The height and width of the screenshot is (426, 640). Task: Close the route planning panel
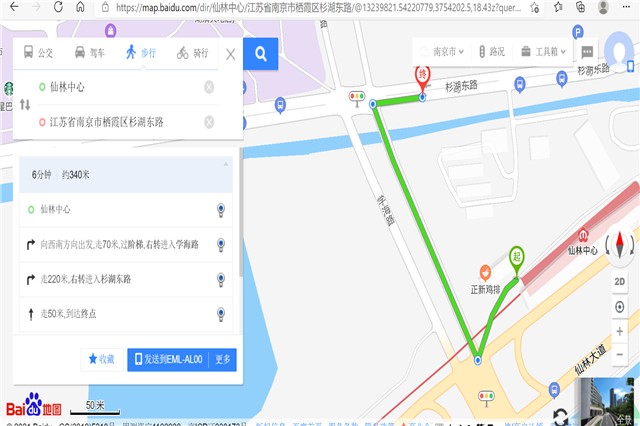tap(230, 54)
